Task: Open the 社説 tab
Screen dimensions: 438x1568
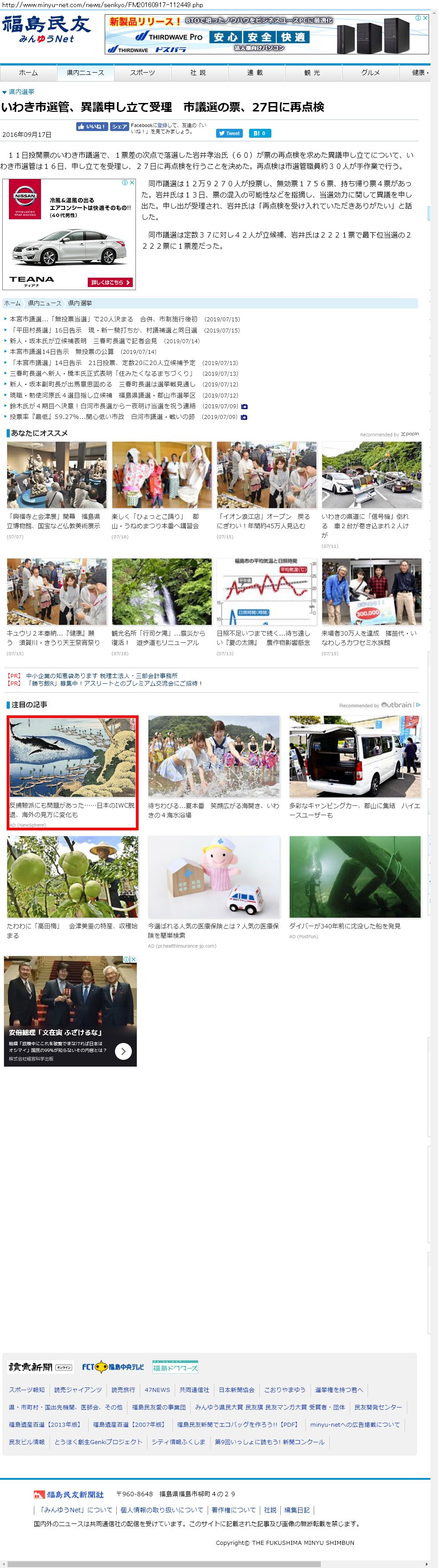Action: (198, 73)
